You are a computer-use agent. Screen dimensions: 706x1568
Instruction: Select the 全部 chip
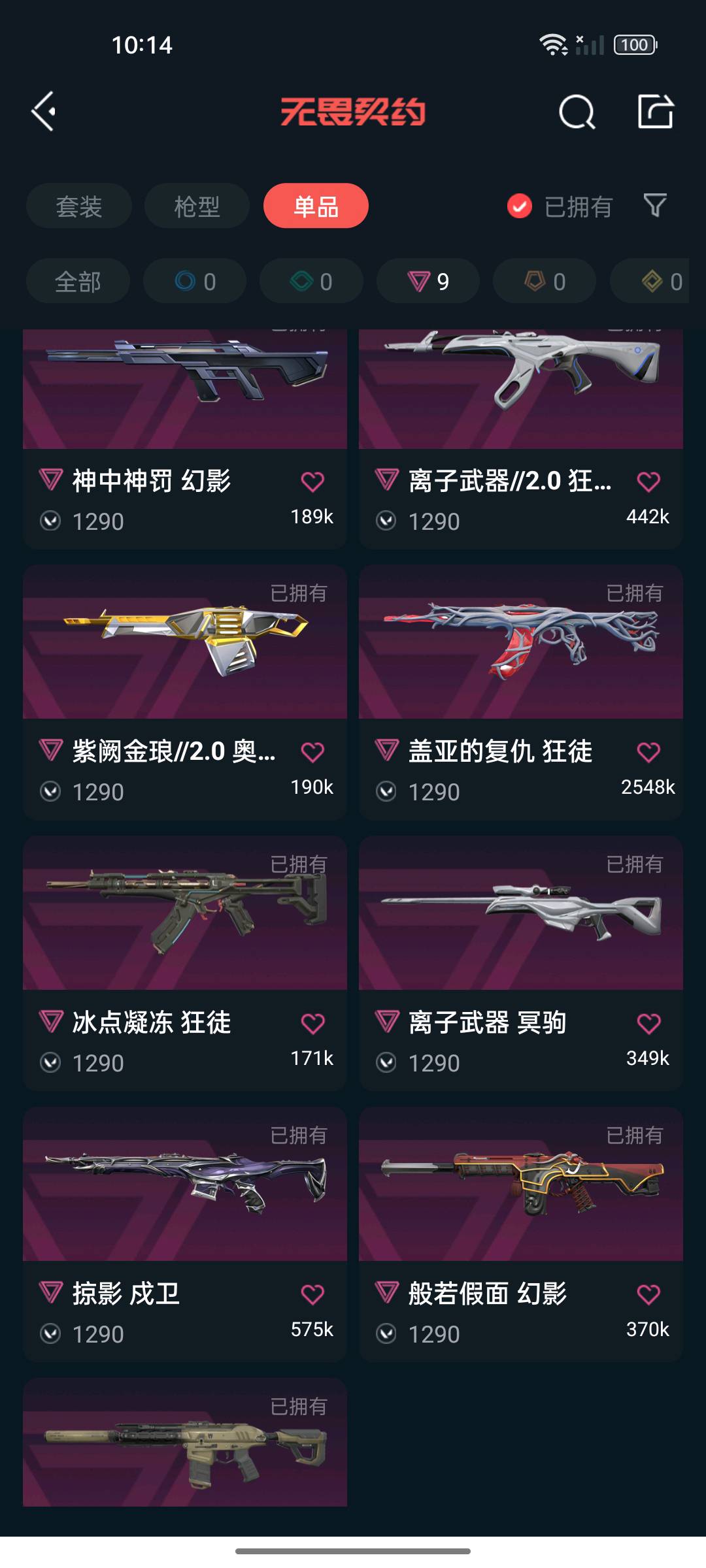[x=78, y=282]
